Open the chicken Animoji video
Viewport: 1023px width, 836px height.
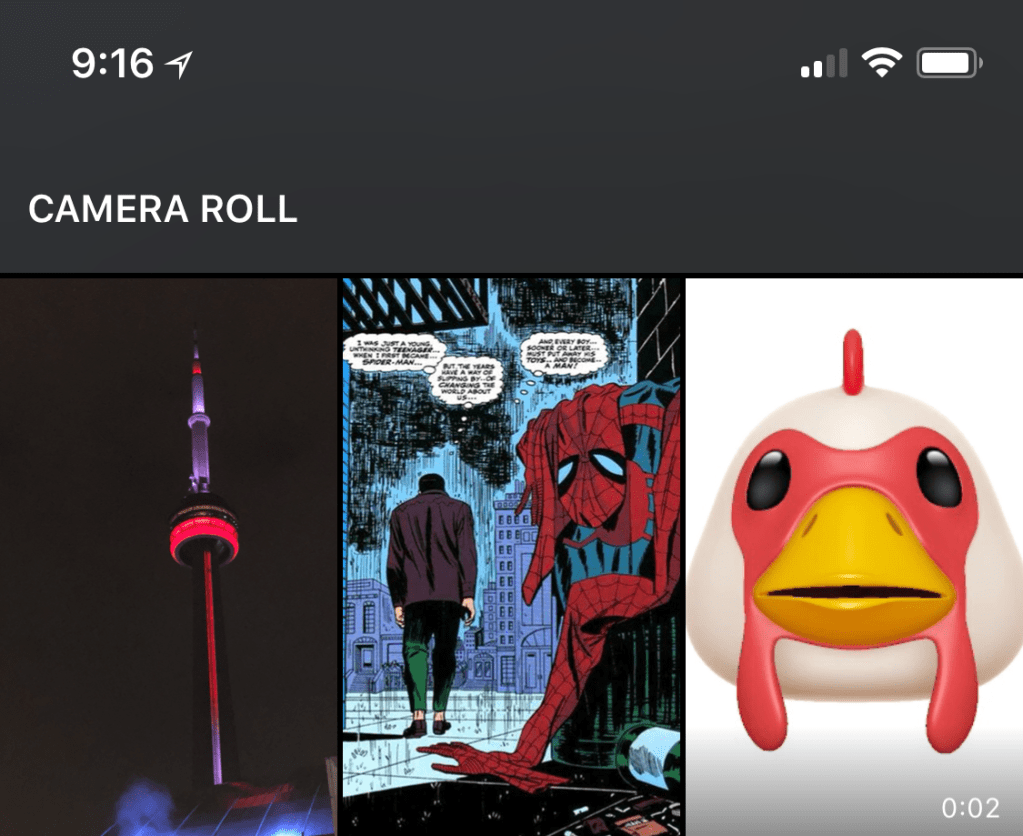(854, 556)
